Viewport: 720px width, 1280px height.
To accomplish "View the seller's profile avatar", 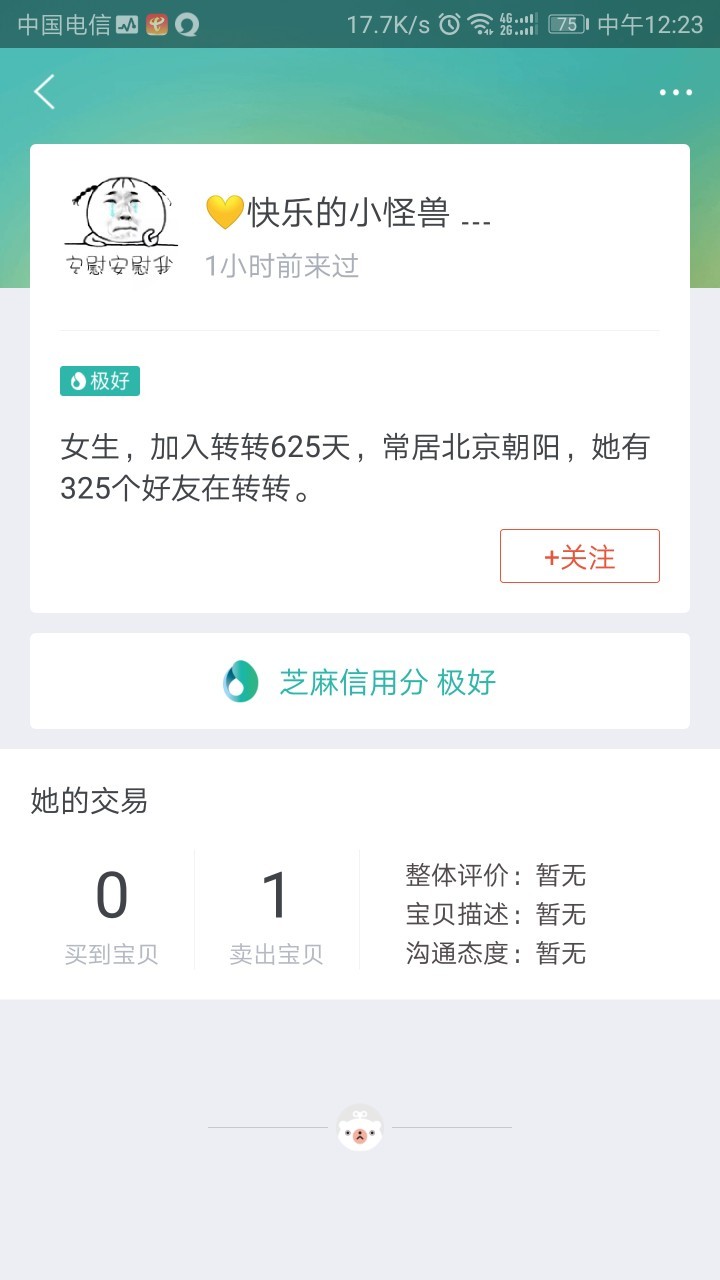I will tap(121, 226).
